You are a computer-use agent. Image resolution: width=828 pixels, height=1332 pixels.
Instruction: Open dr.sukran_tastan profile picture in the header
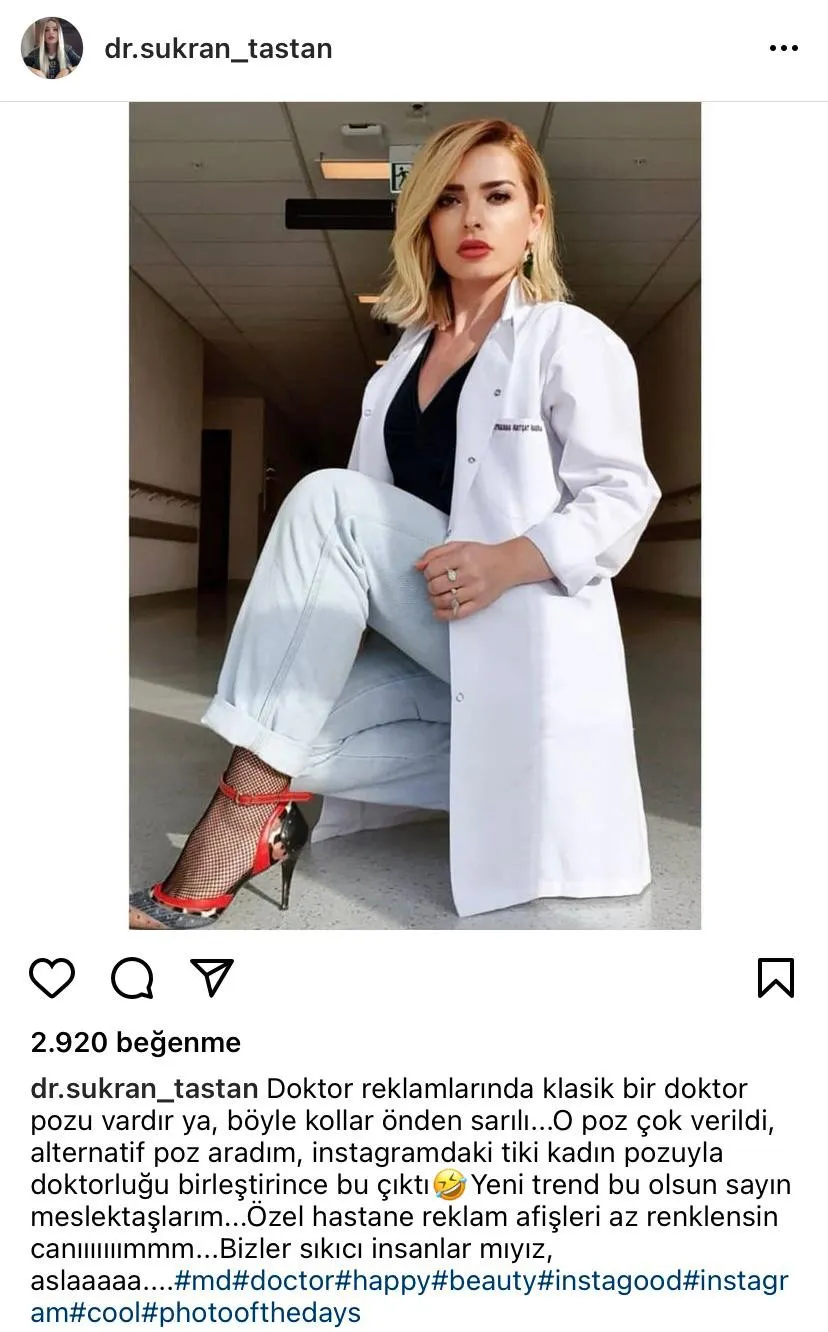51,48
